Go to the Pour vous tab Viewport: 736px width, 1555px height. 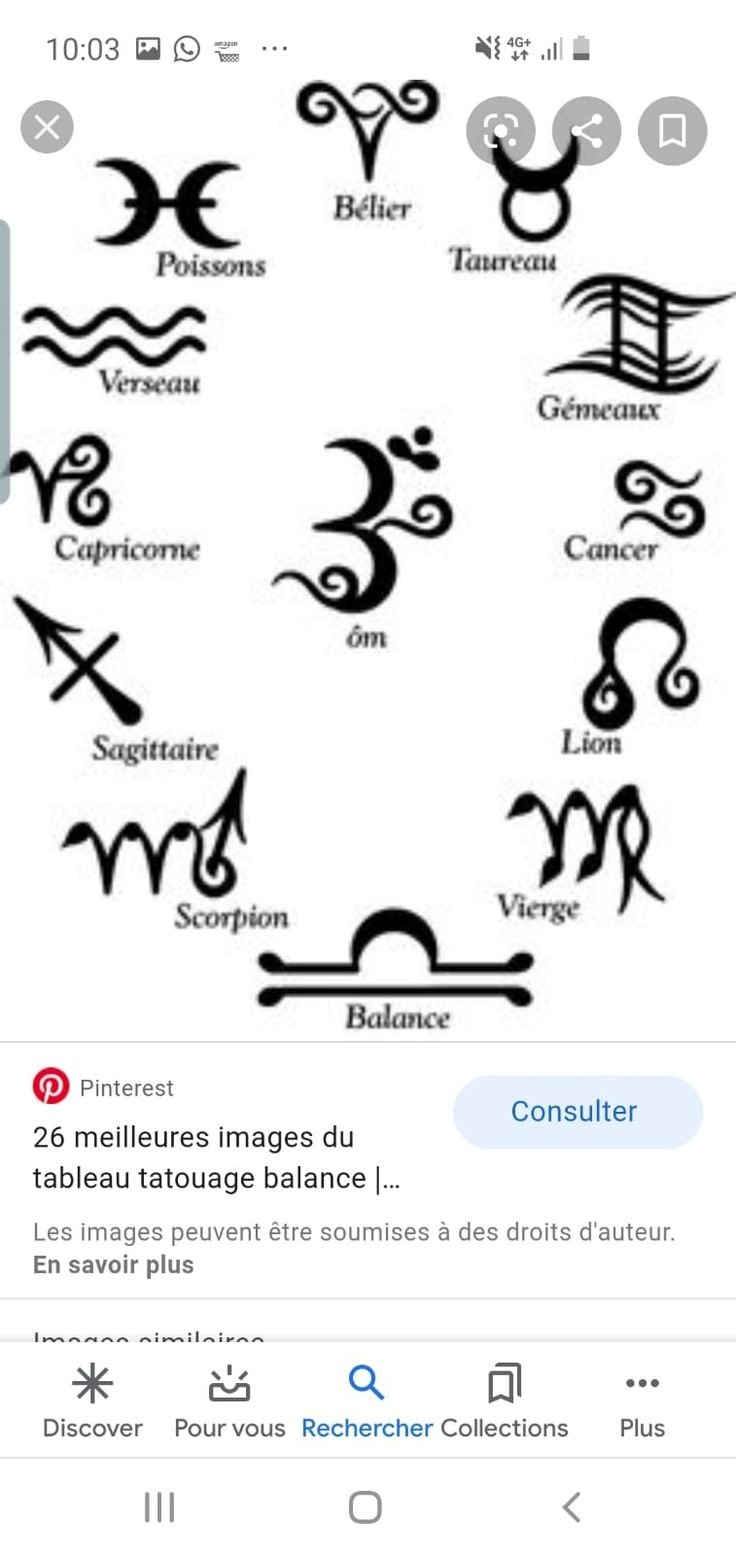229,1401
